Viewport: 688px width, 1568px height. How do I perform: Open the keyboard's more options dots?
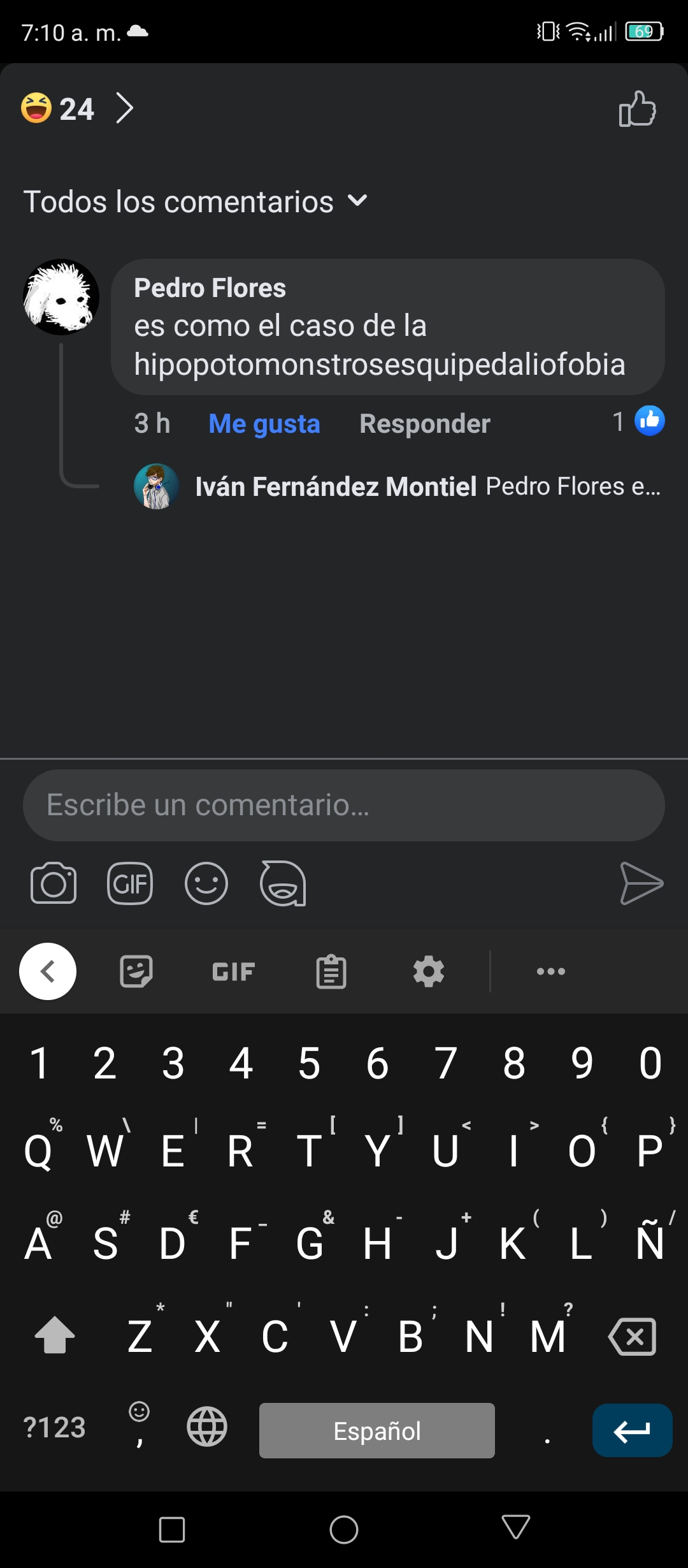pos(551,971)
